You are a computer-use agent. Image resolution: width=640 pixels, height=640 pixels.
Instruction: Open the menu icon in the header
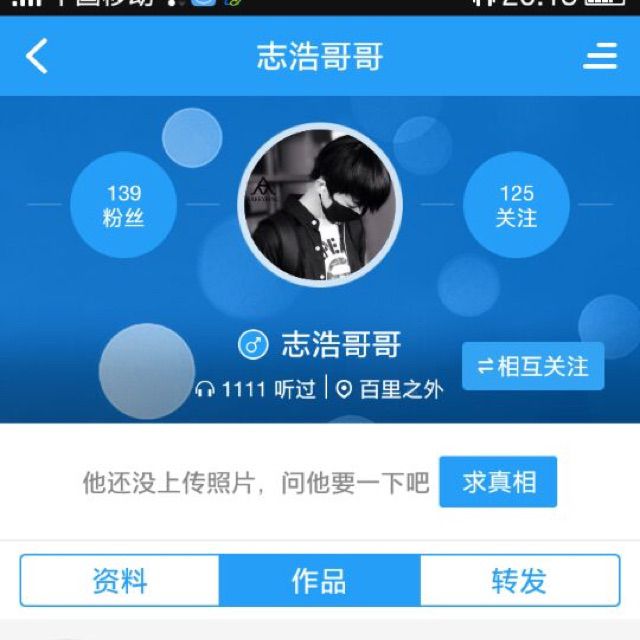point(600,56)
